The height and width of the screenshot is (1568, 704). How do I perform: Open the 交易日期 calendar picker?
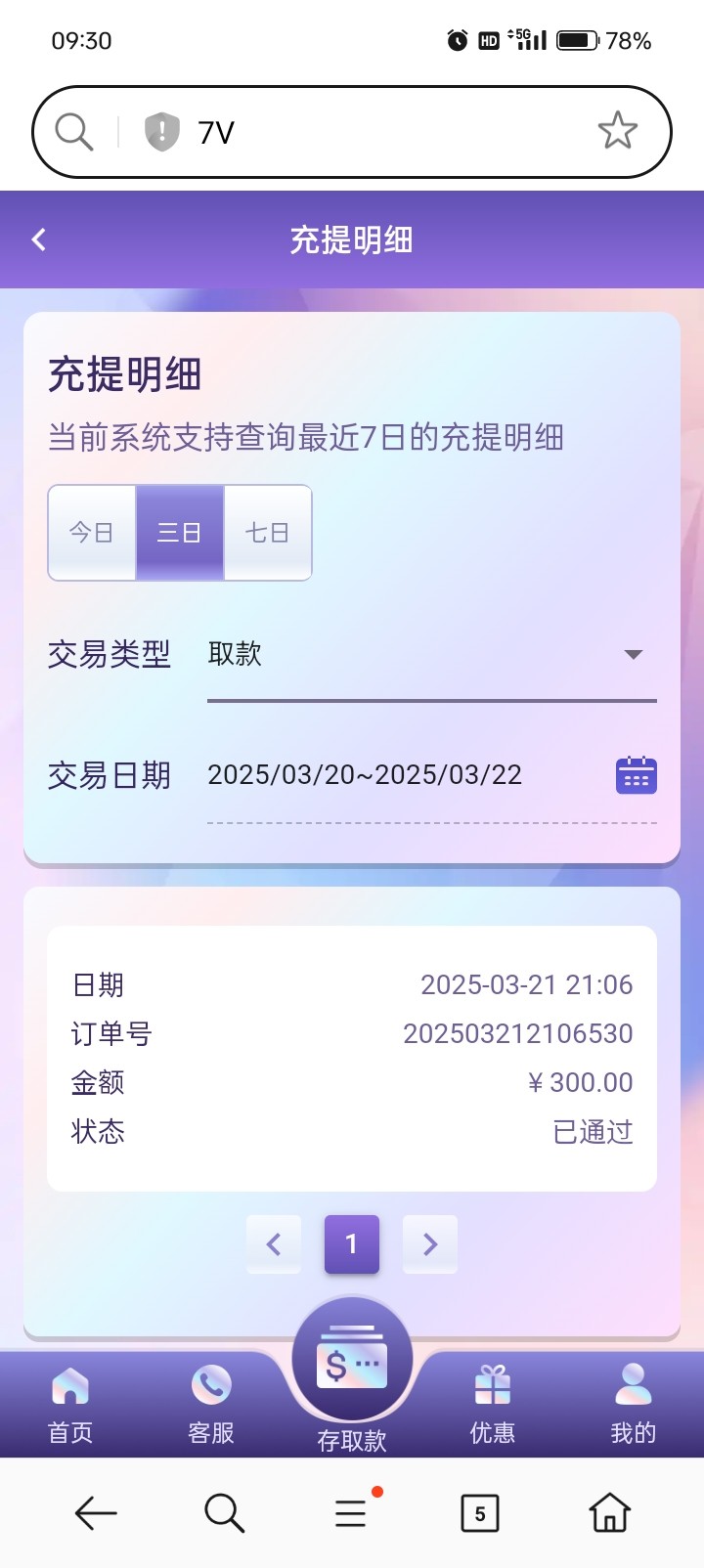[x=636, y=775]
